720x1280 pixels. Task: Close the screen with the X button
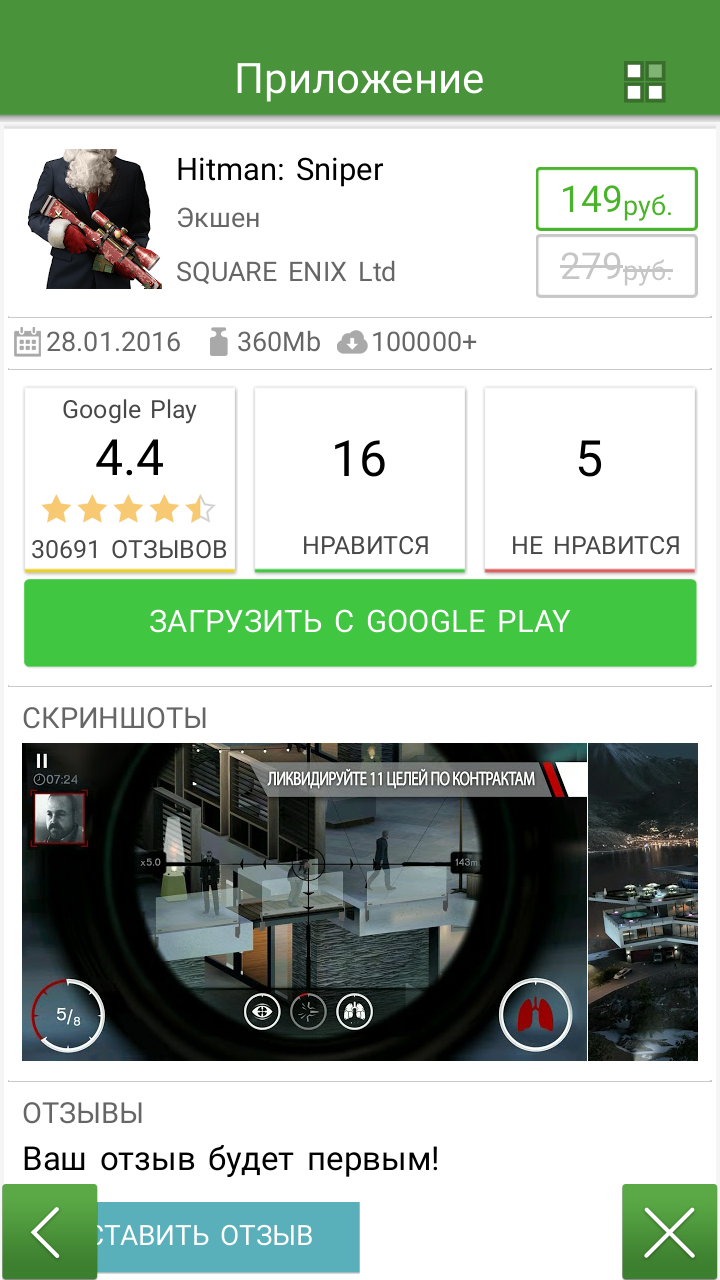point(670,1232)
